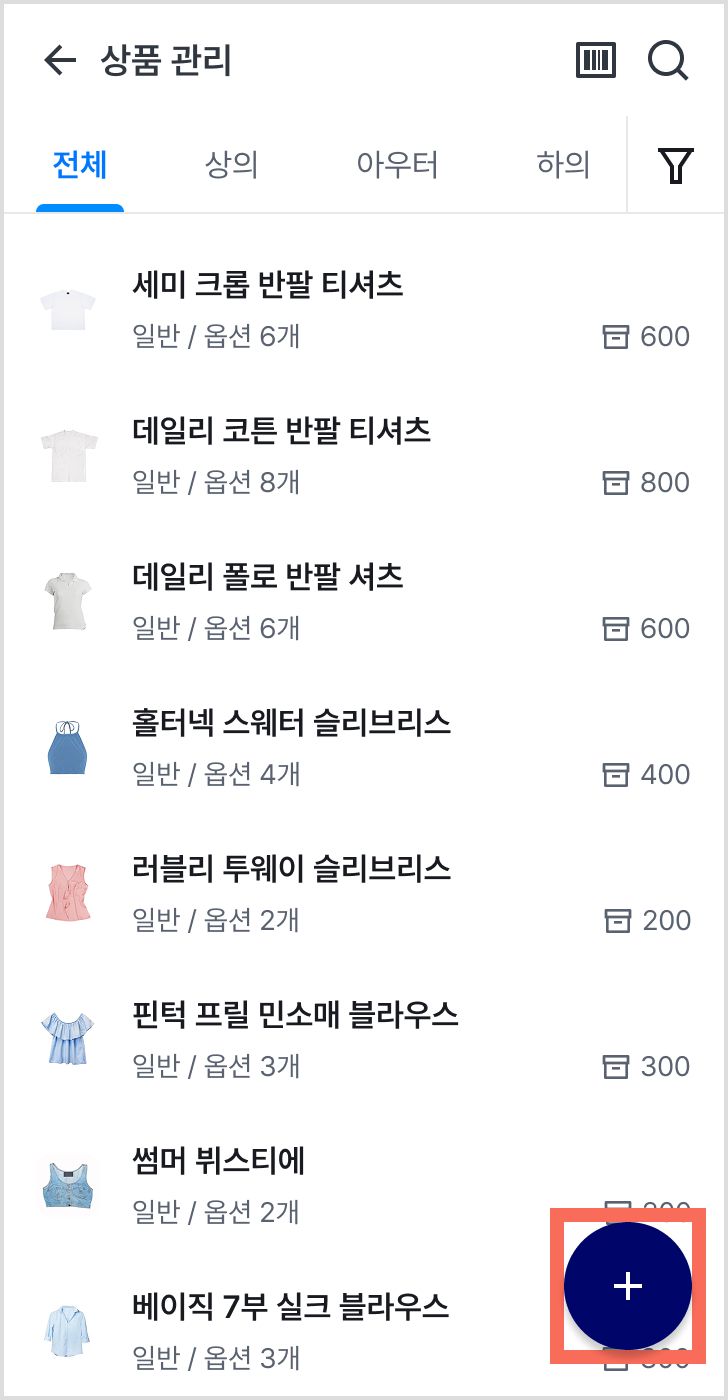Select the 전체 tab
728x1400 pixels.
pos(80,165)
